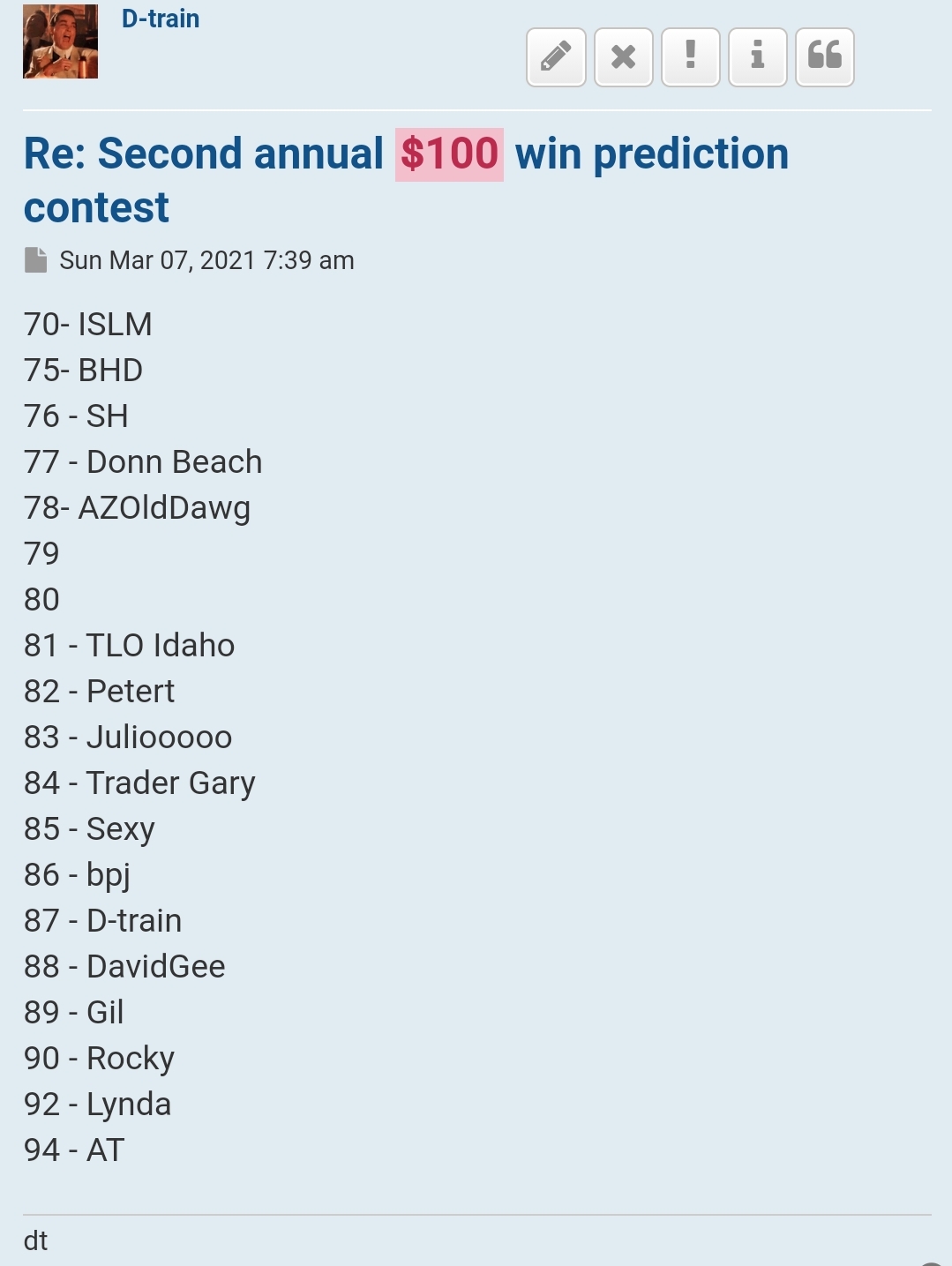Image resolution: width=952 pixels, height=1266 pixels.
Task: Open D-train's profile from the username
Action: pyautogui.click(x=161, y=19)
